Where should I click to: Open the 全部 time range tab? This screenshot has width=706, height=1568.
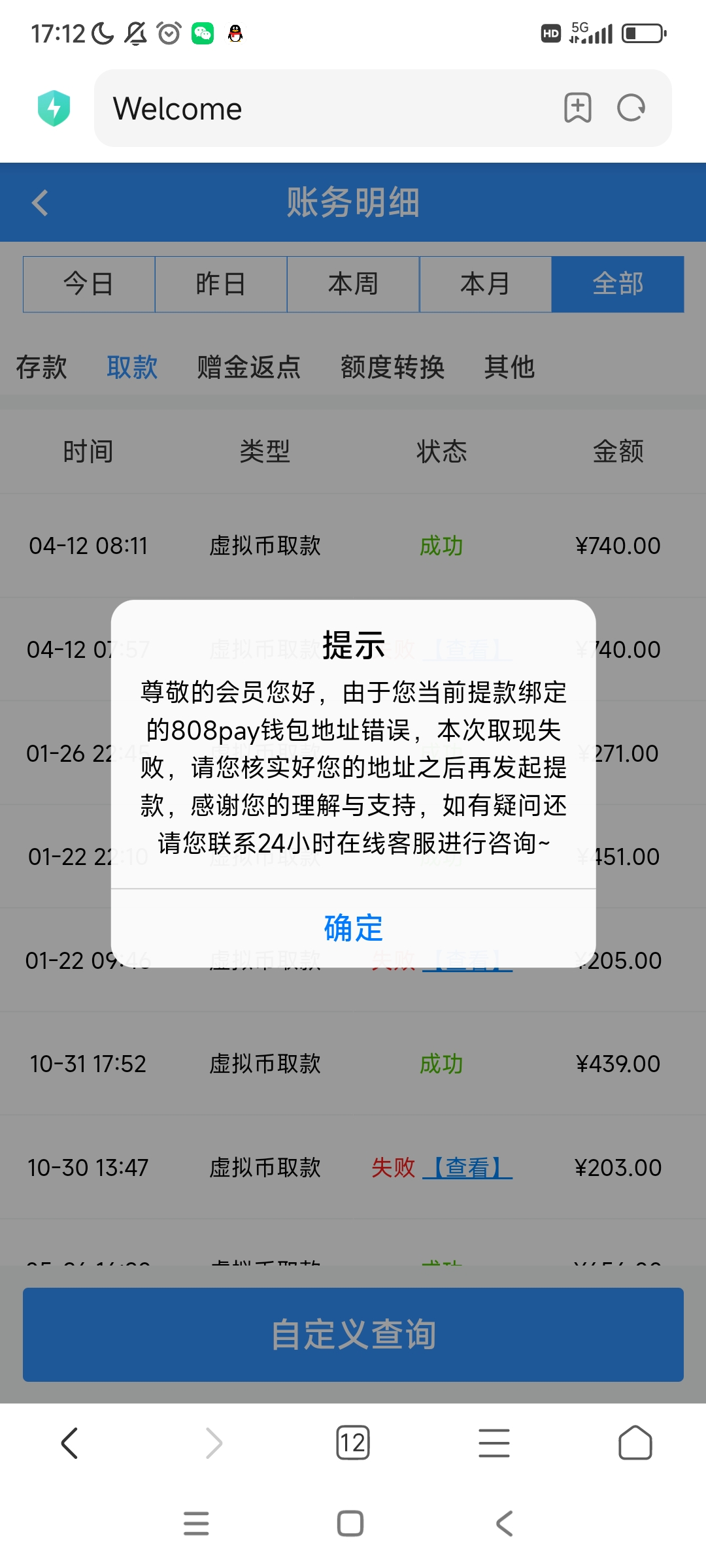pos(617,284)
